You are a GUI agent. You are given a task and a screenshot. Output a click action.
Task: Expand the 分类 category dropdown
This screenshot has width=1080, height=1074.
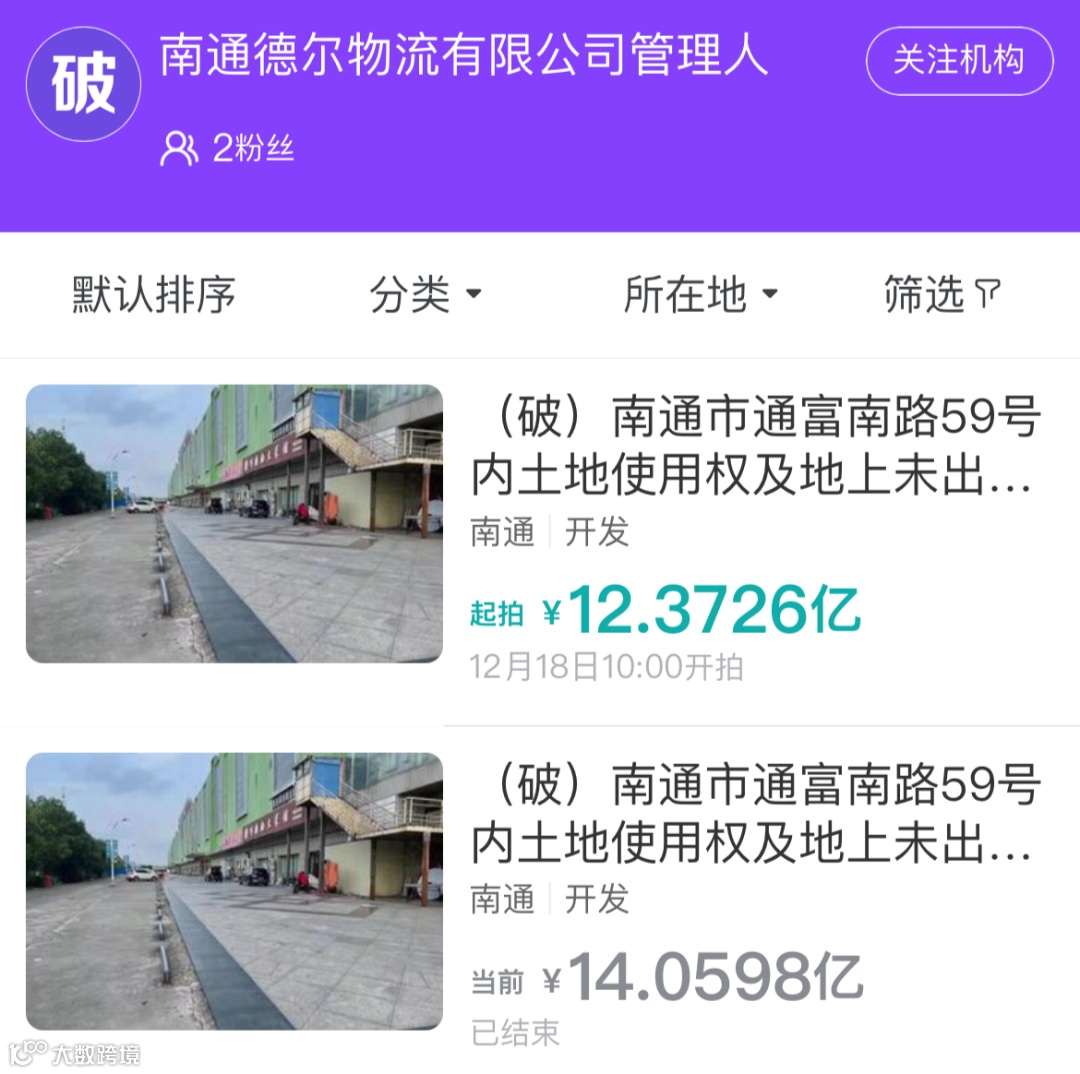pyautogui.click(x=425, y=295)
